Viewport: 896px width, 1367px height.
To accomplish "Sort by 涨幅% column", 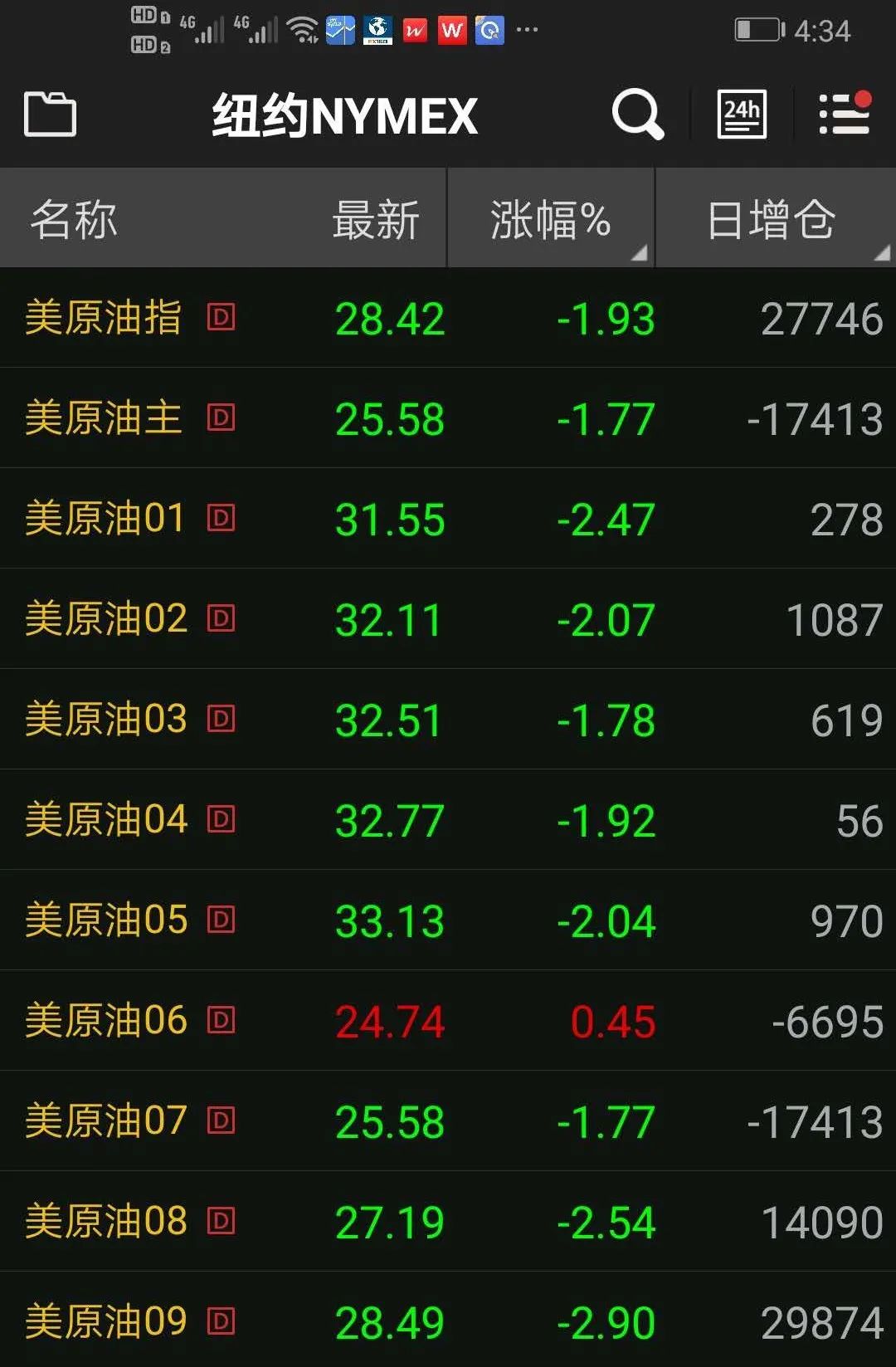I will click(551, 220).
